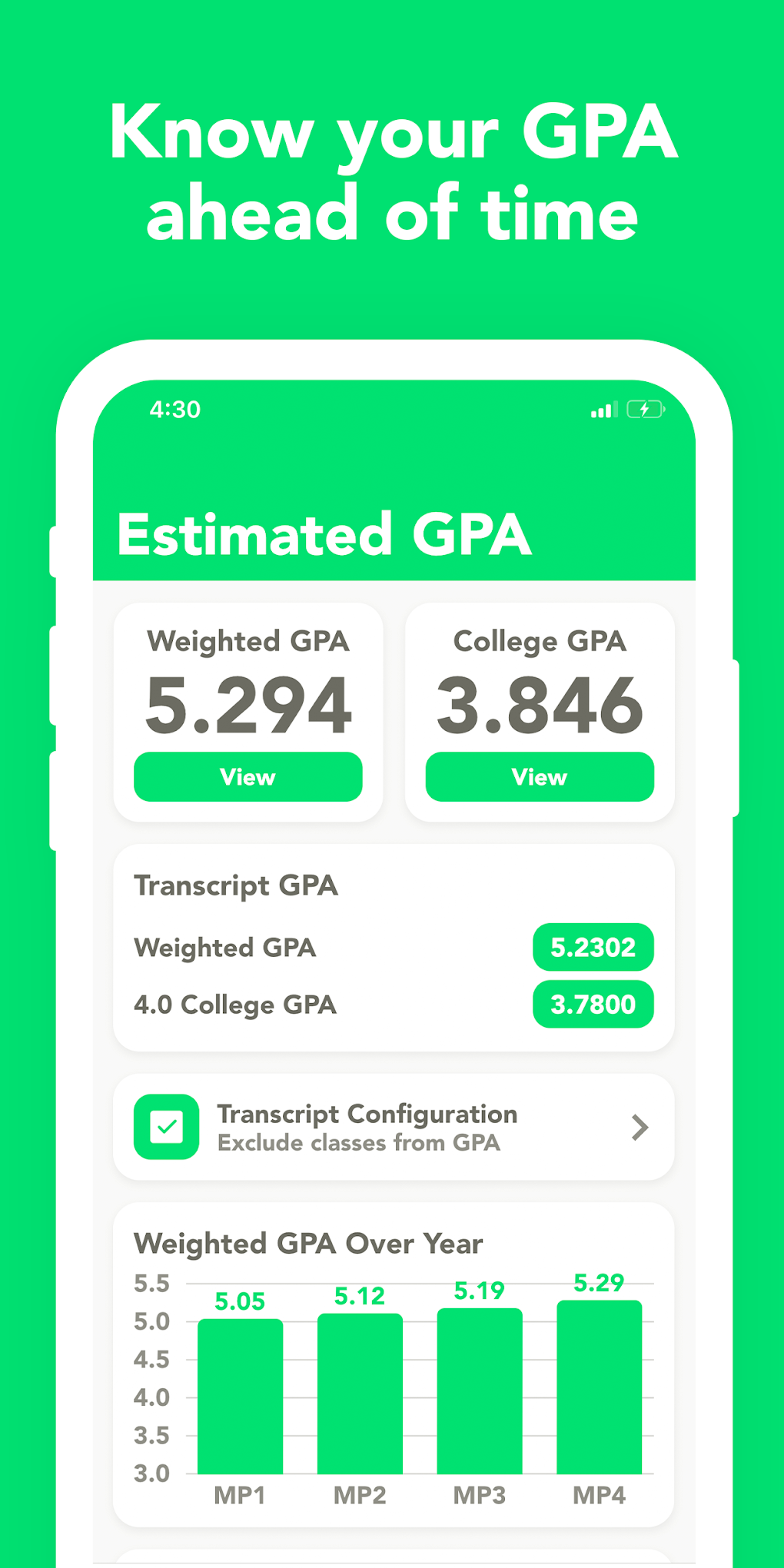
Task: Tap the battery charging icon in the status bar
Action: coord(646,410)
